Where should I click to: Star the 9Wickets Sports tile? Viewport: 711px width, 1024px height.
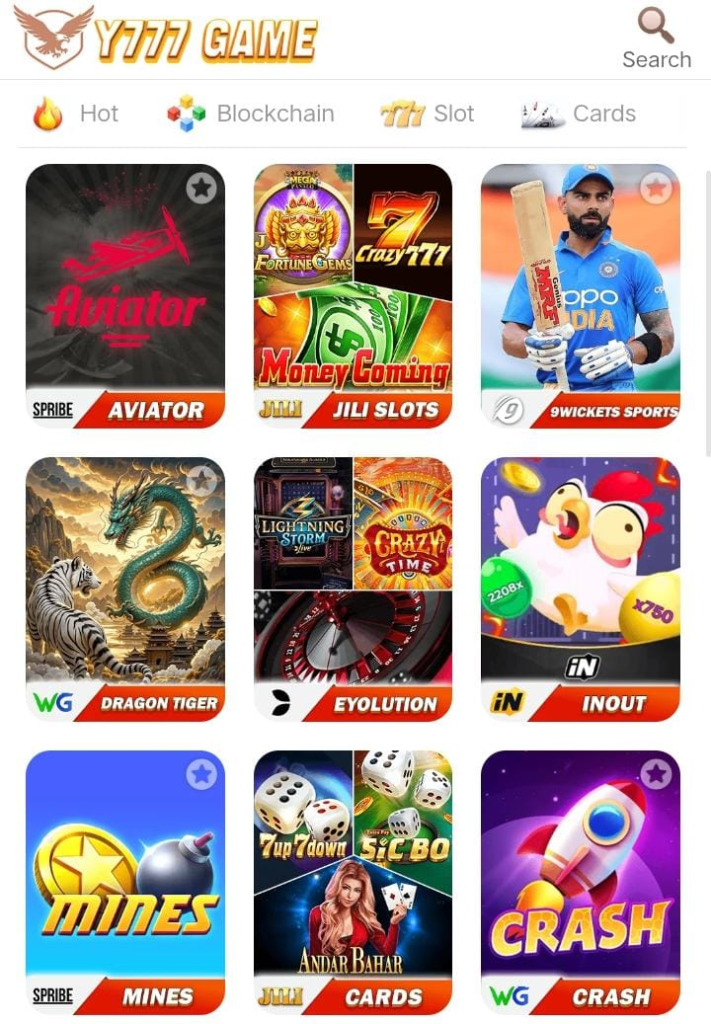click(656, 188)
